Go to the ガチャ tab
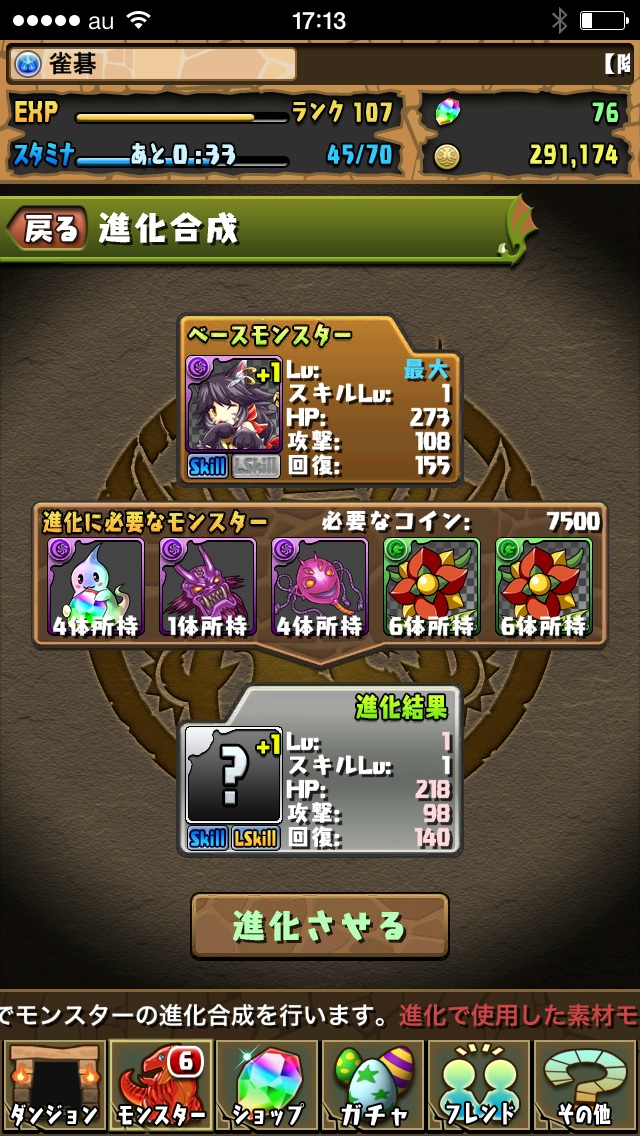This screenshot has width=640, height=1136. (x=373, y=1085)
